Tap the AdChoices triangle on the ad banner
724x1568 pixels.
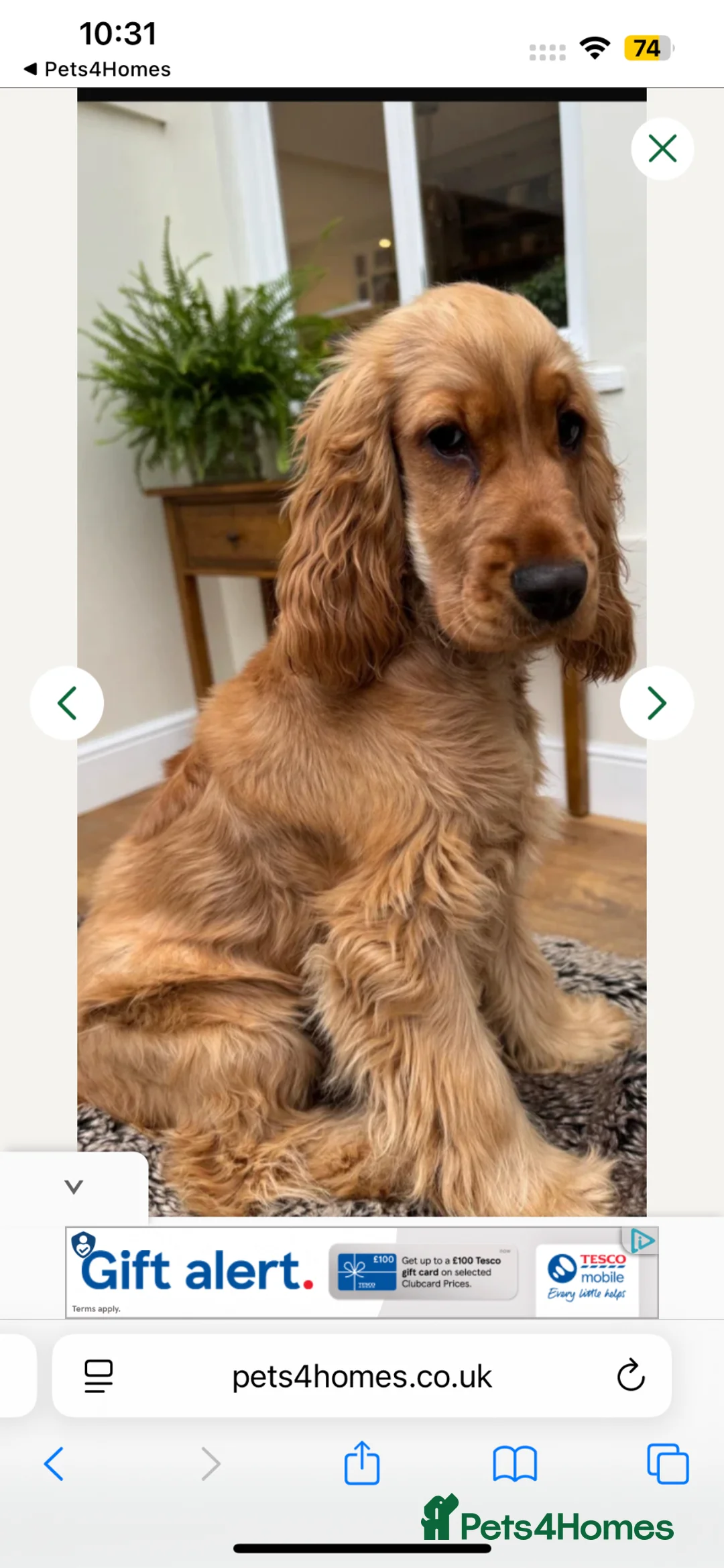coord(643,1239)
